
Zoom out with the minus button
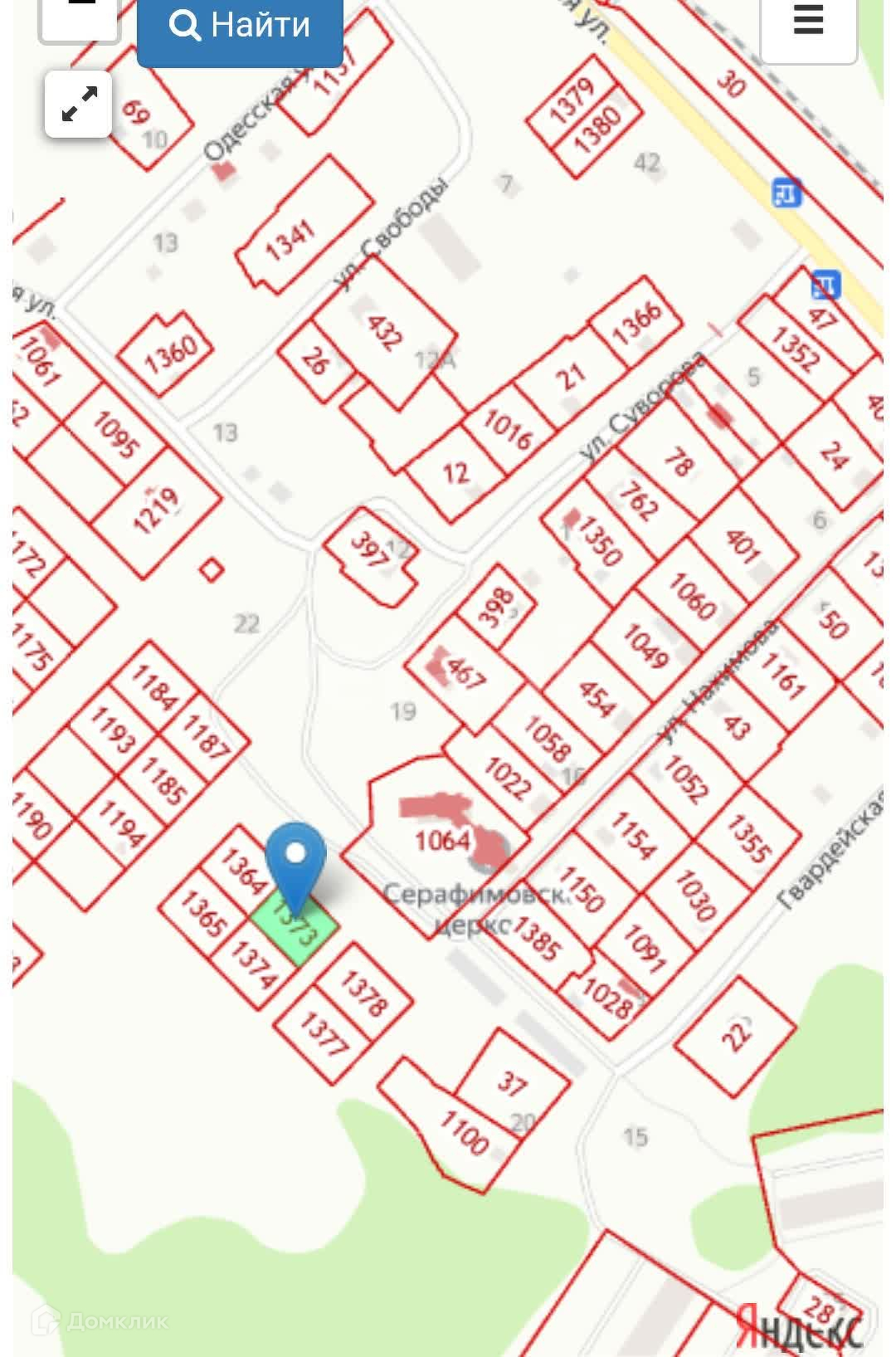[80, 13]
